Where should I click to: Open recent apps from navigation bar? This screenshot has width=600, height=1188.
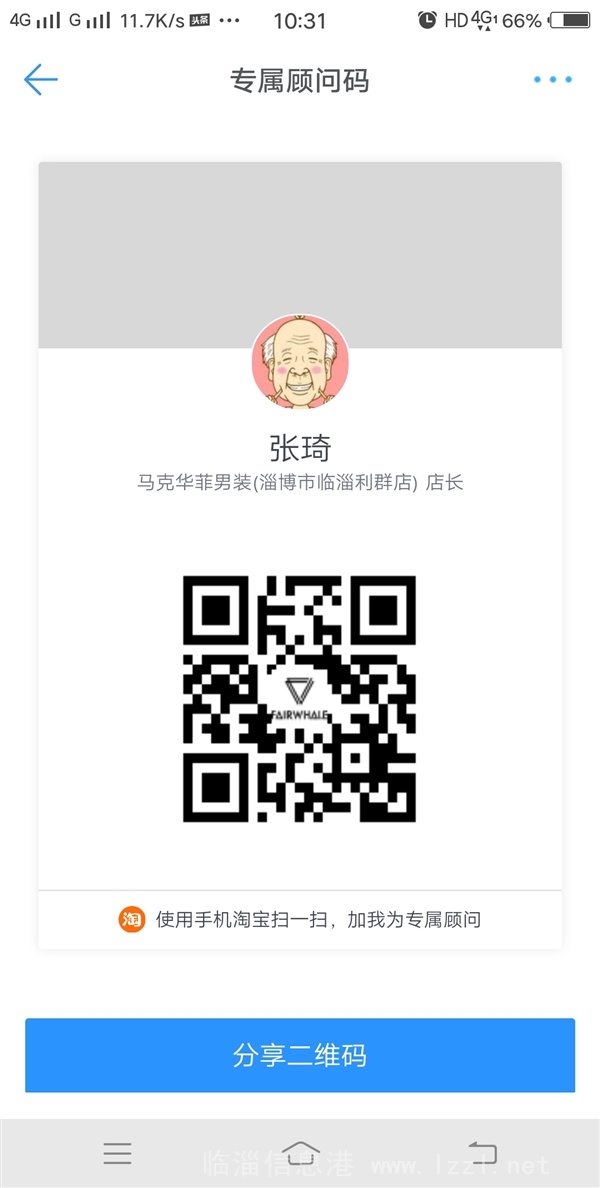click(117, 1153)
